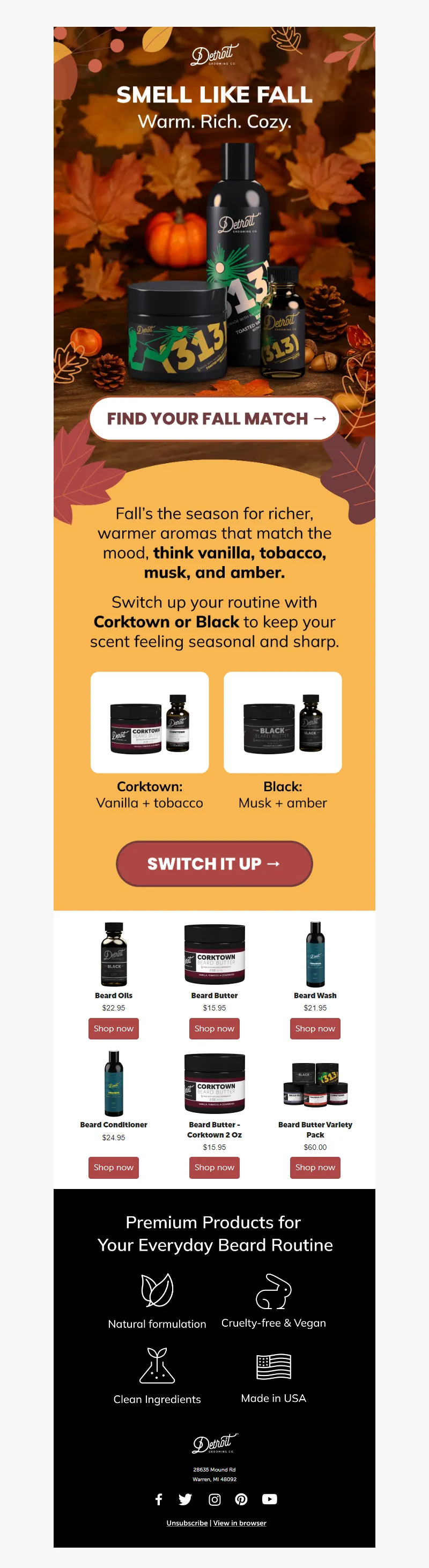
Task: Shop now for Beard Butter - Corktown 2 Oz
Action: point(214,1168)
